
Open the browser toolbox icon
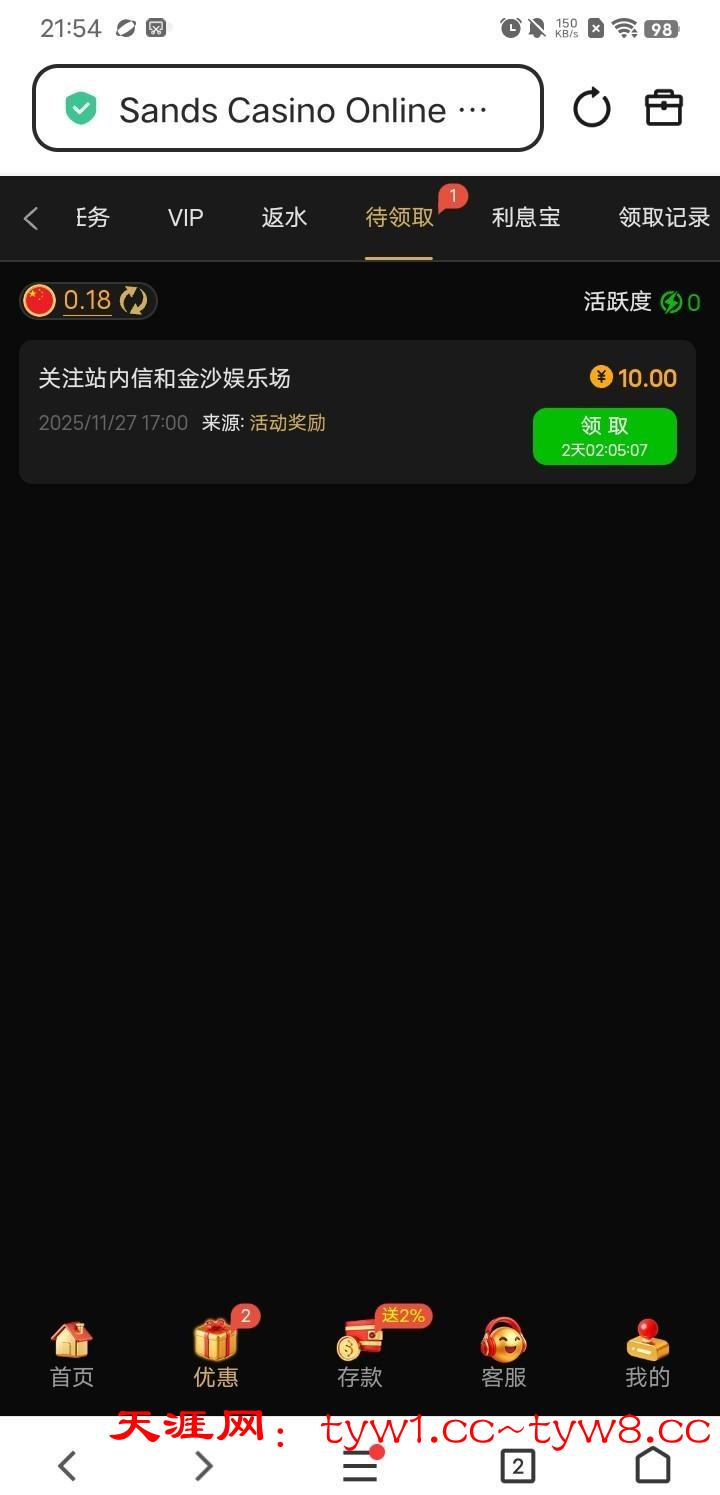663,108
